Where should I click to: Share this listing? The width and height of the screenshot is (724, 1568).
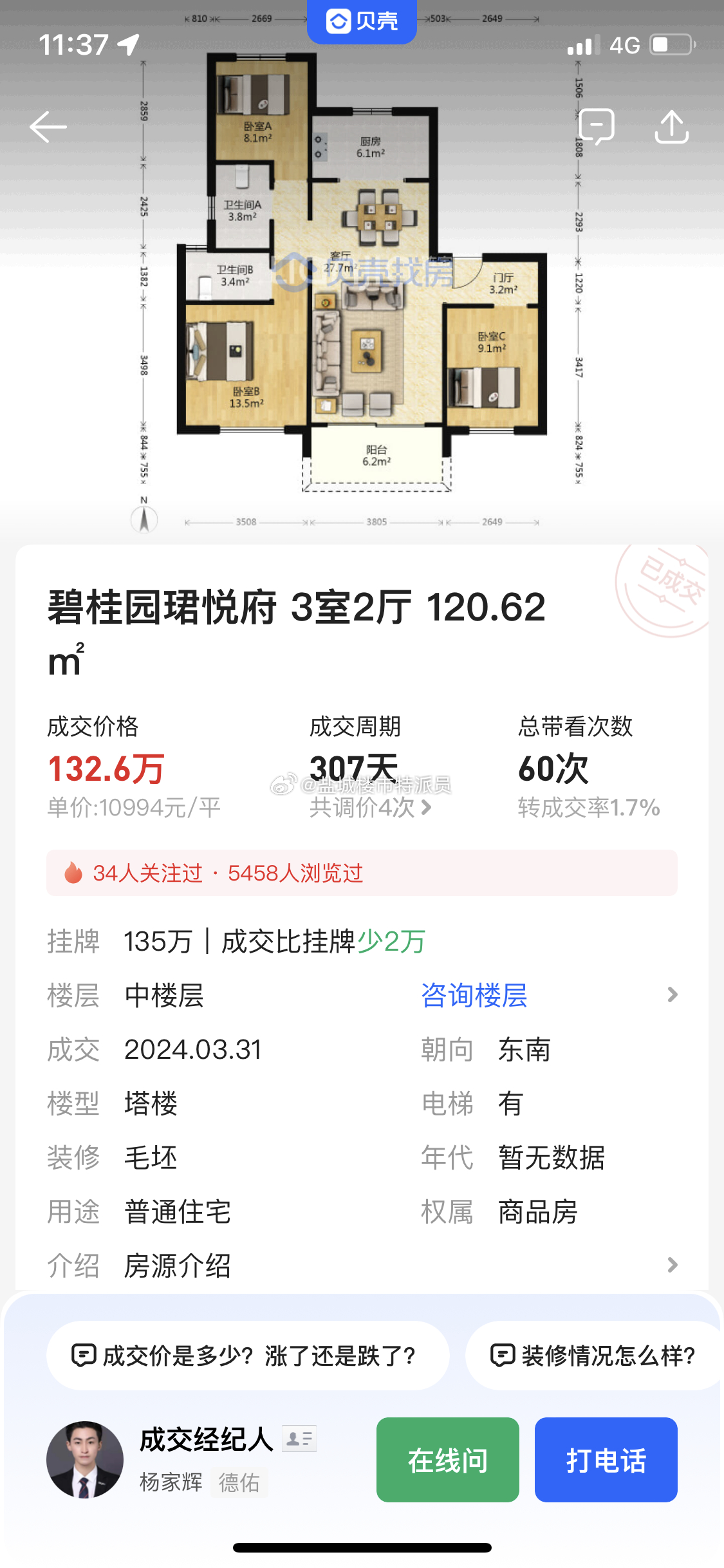[672, 126]
